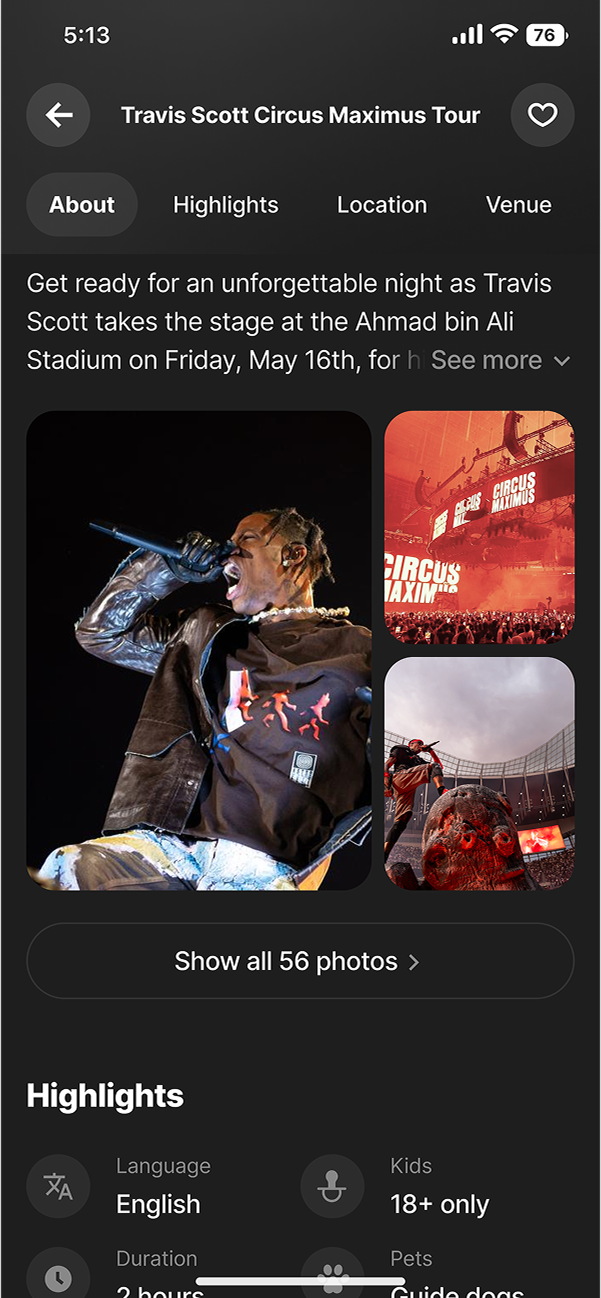Switch to the Location tab
The height and width of the screenshot is (1298, 601).
pyautogui.click(x=381, y=205)
